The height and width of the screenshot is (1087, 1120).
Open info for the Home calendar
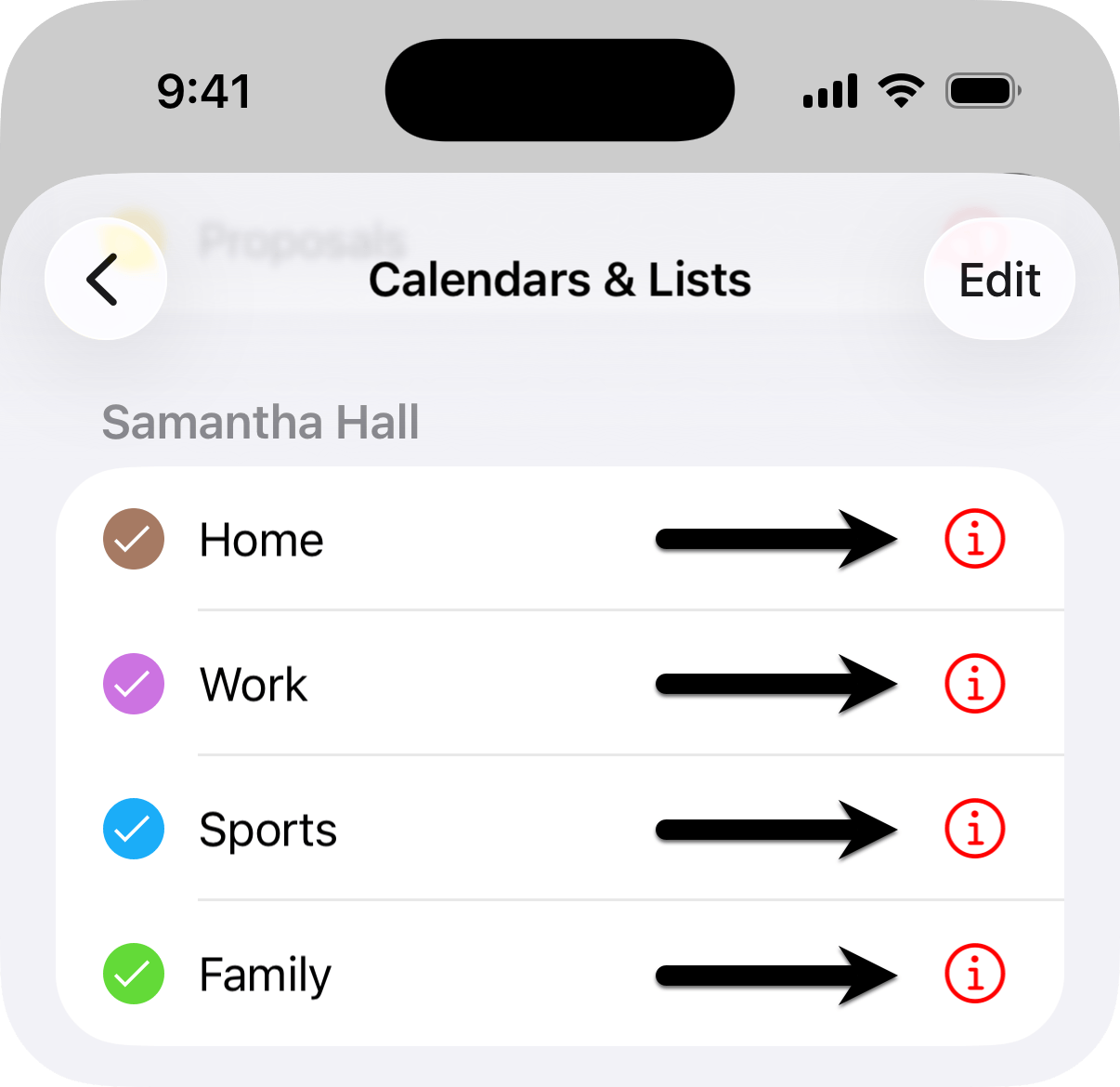click(x=974, y=539)
